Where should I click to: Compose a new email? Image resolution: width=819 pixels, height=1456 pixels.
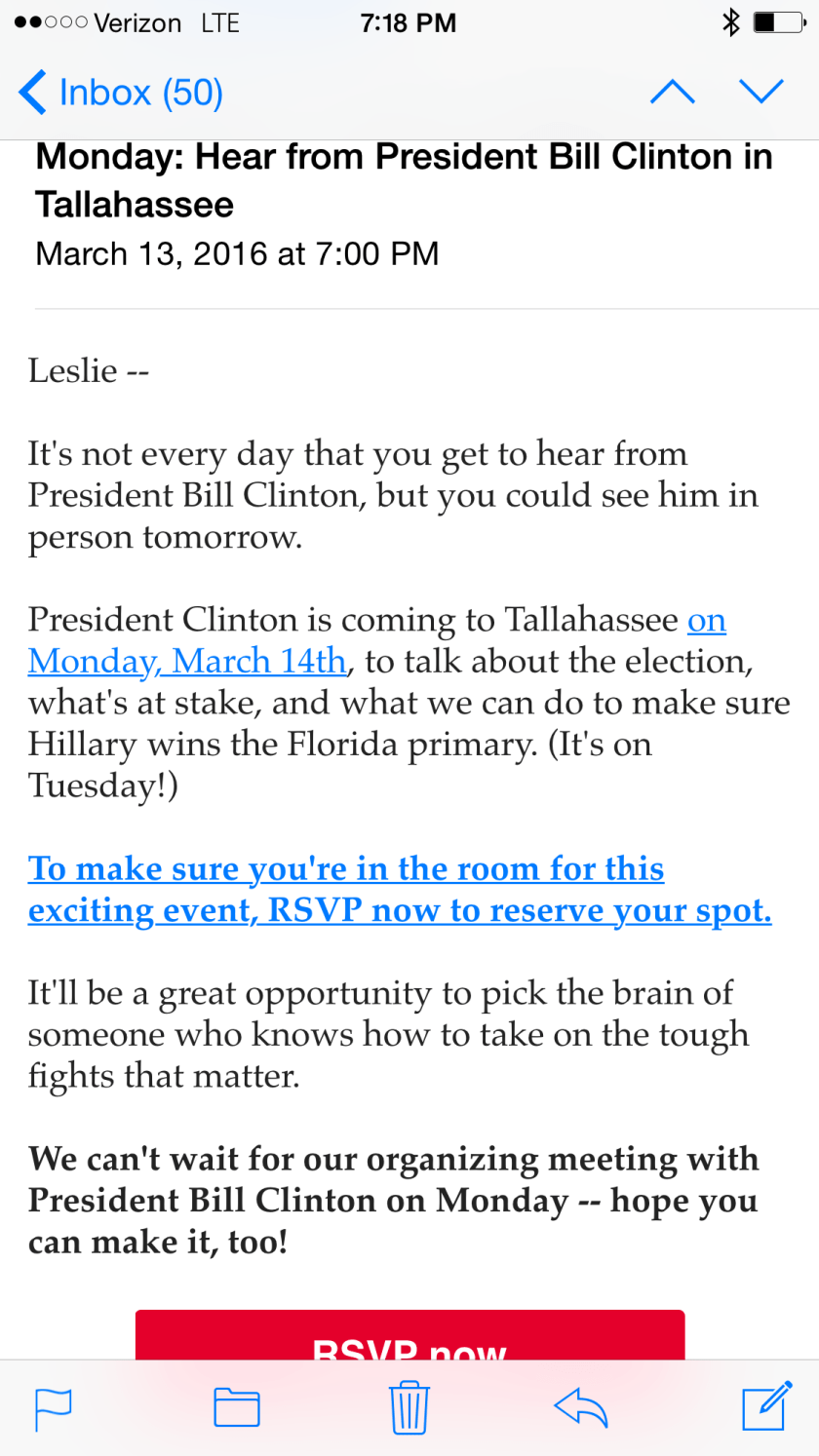[764, 1406]
